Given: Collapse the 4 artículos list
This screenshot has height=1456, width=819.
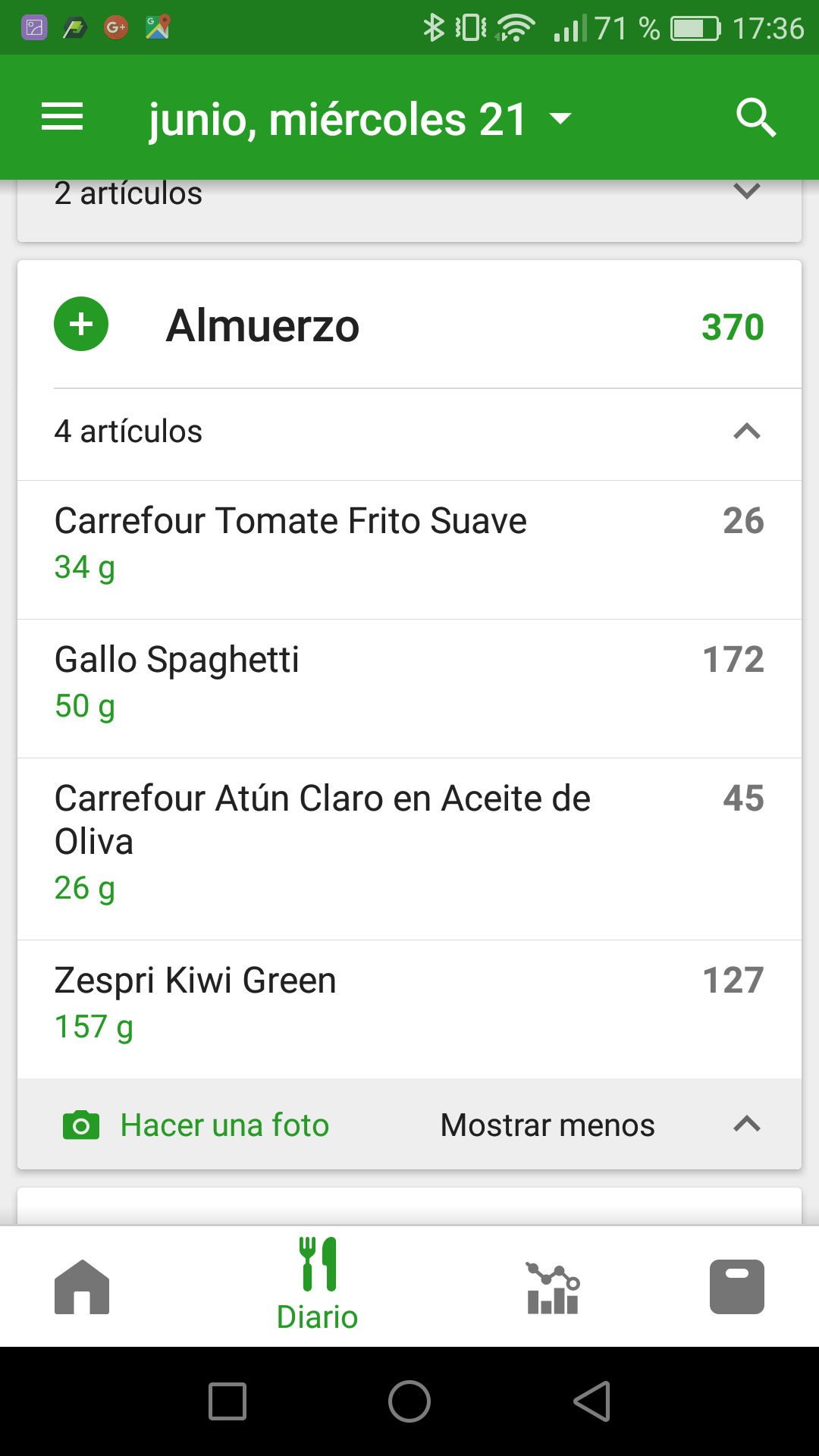Looking at the screenshot, I should tap(746, 431).
